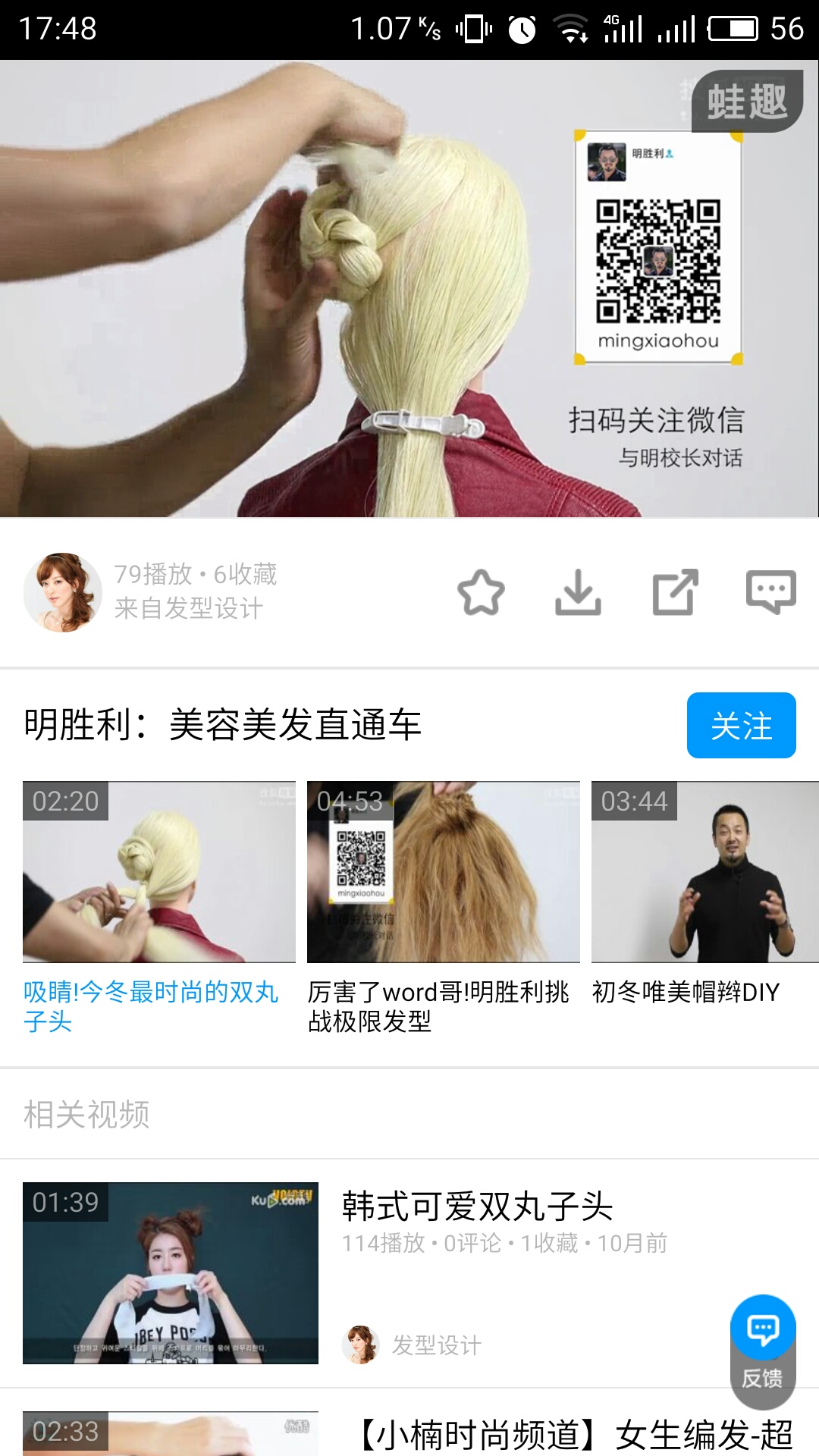
Task: Open related video 韩式可爱双丸子头
Action: (x=476, y=1207)
